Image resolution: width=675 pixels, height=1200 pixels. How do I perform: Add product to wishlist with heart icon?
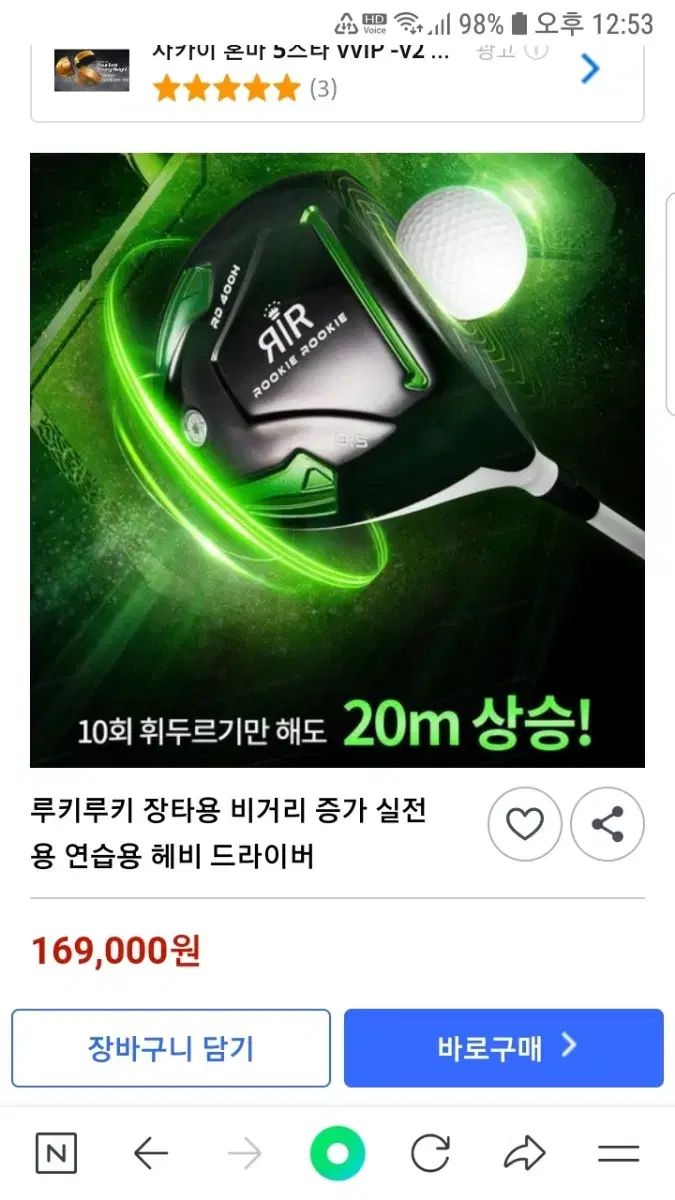click(x=524, y=825)
